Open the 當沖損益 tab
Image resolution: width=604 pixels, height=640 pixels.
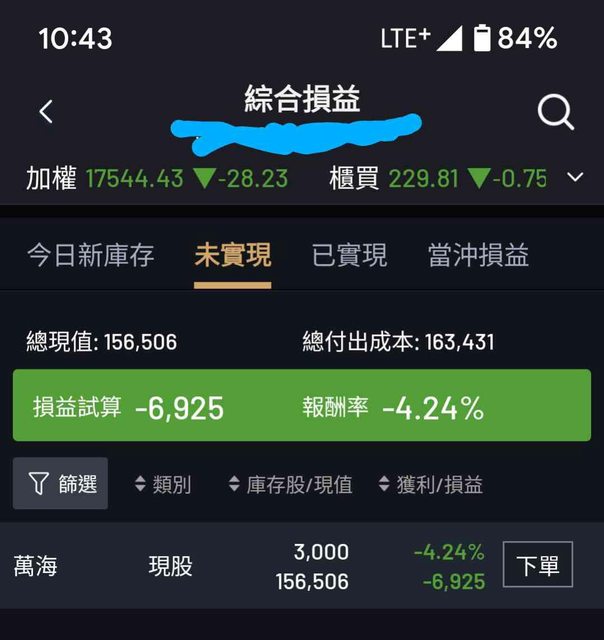click(478, 255)
